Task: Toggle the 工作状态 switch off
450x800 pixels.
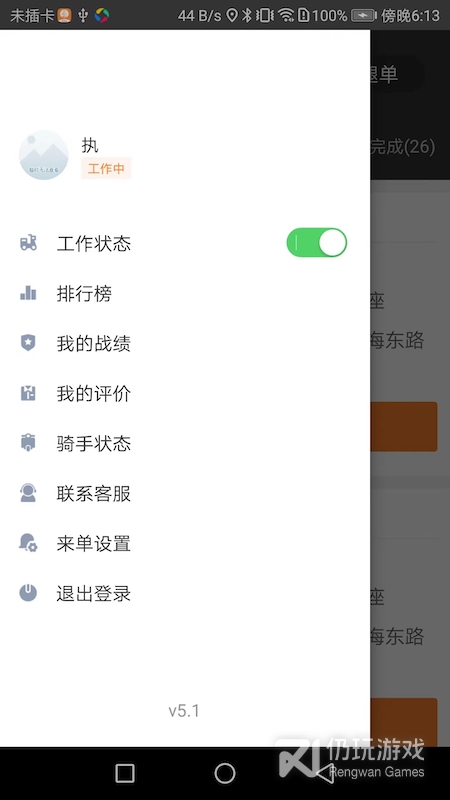Action: point(316,242)
